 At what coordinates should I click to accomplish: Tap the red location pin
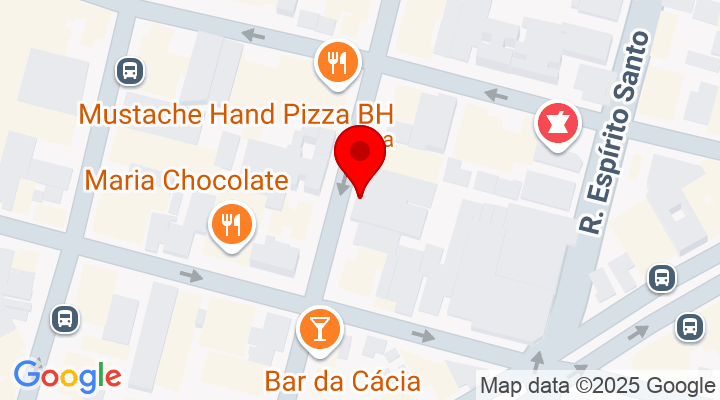pos(359,157)
